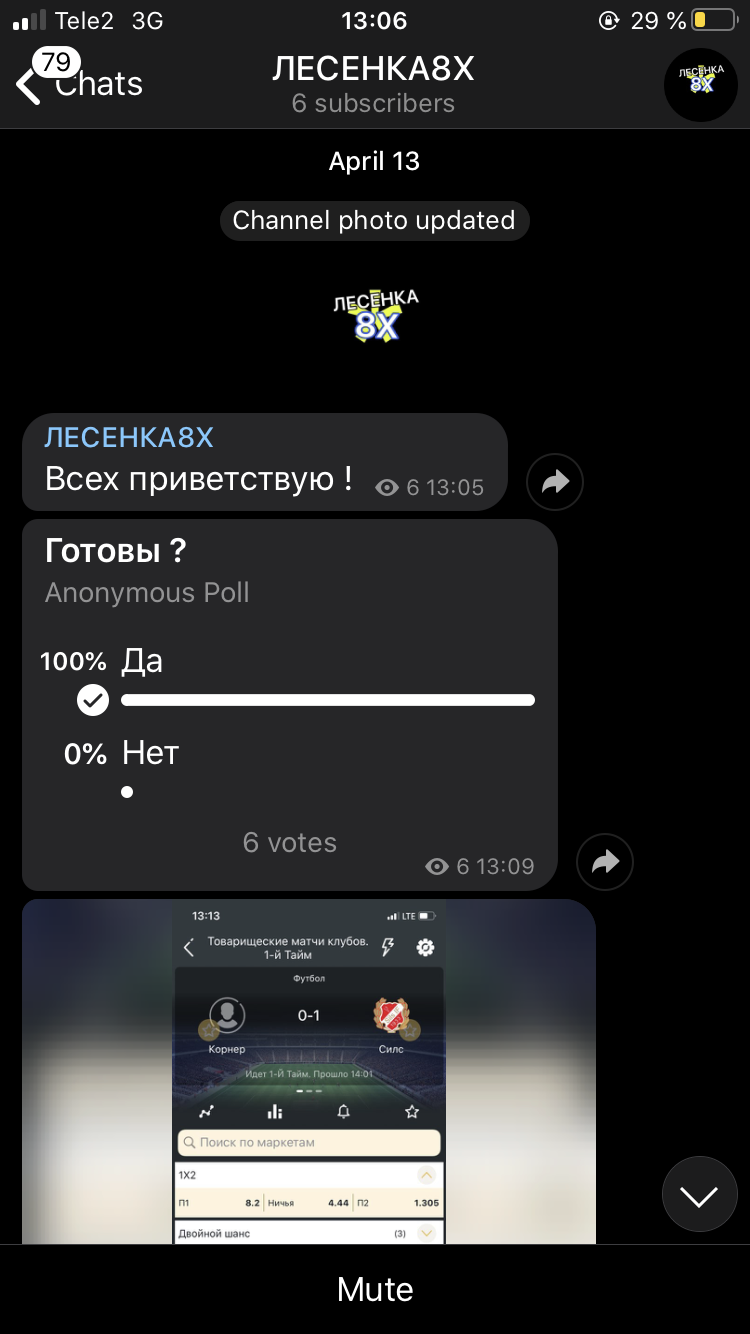Jump to the latest message
The width and height of the screenshot is (750, 1334).
pyautogui.click(x=699, y=1195)
